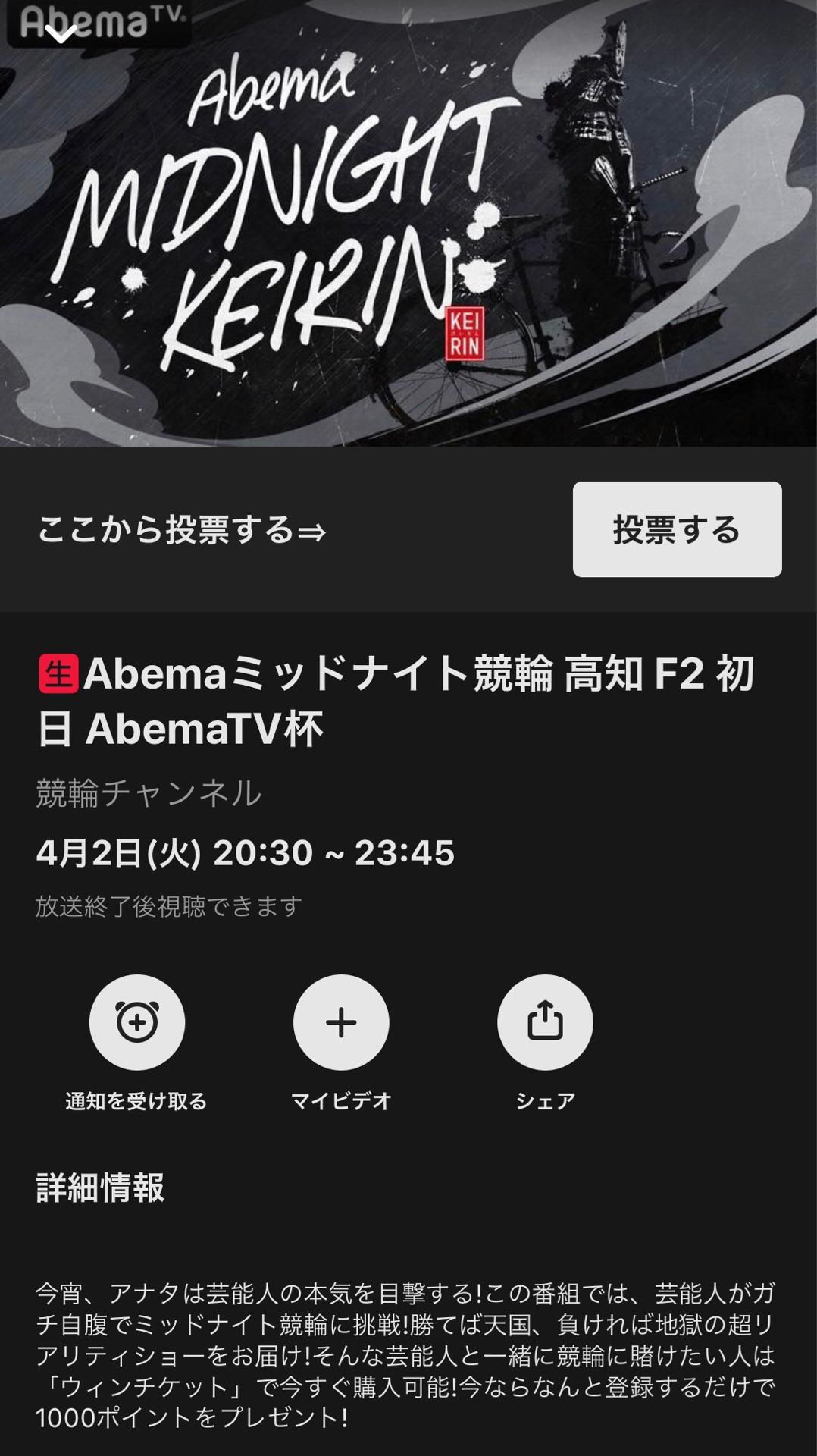This screenshot has width=817, height=1456.
Task: Tap the plus icon to add to My Video
Action: (x=341, y=1022)
